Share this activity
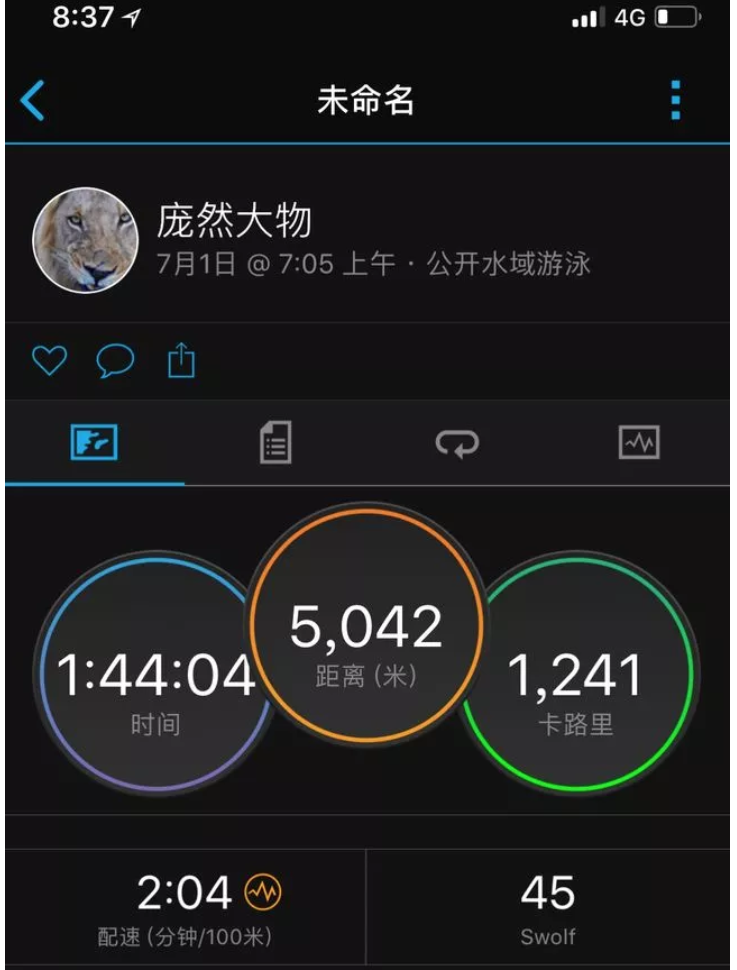737x970 pixels. [180, 360]
